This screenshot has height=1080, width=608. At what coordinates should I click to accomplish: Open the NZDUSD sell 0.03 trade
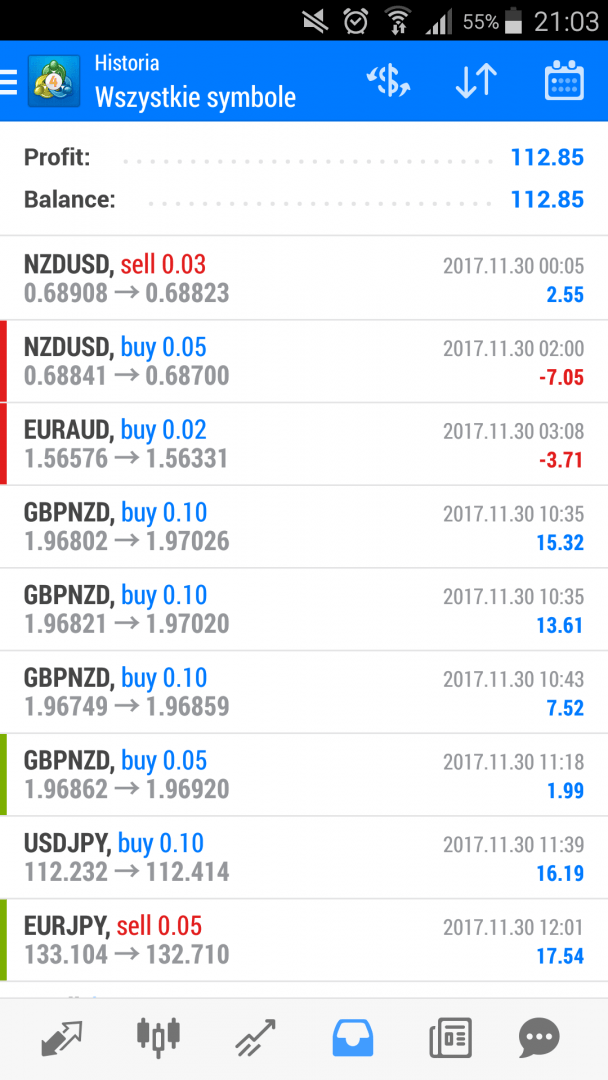click(304, 279)
